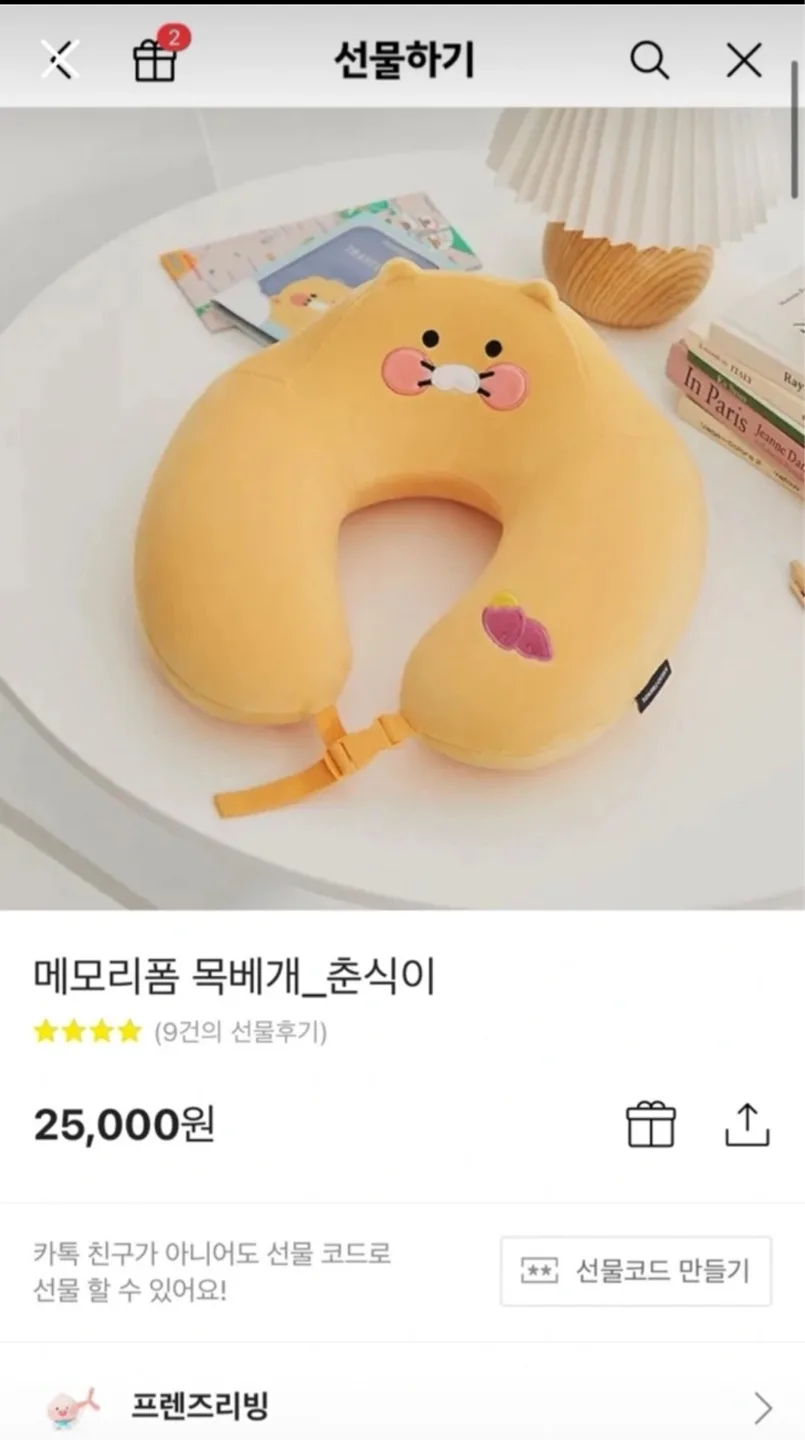Open the 프렌즈리빙 brand store row
The width and height of the screenshot is (805, 1440).
pyautogui.click(x=402, y=1407)
